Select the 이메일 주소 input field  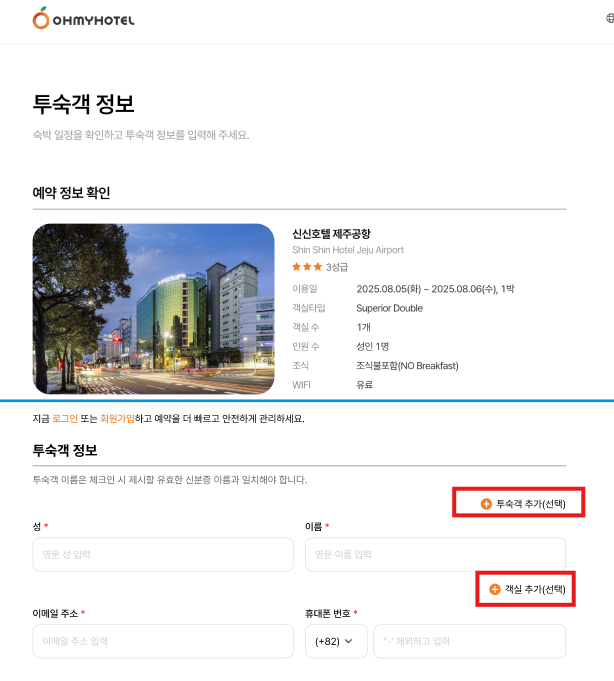(163, 641)
